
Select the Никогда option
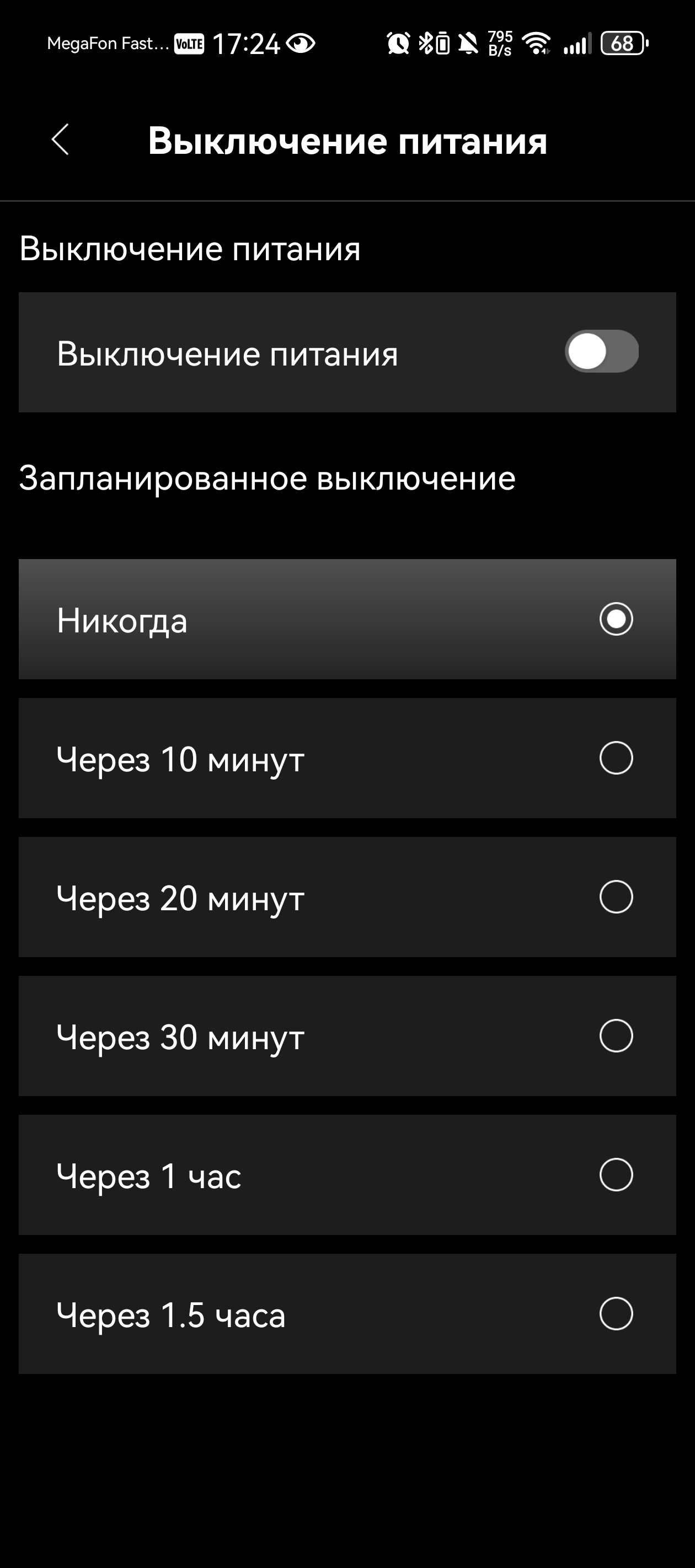[616, 619]
